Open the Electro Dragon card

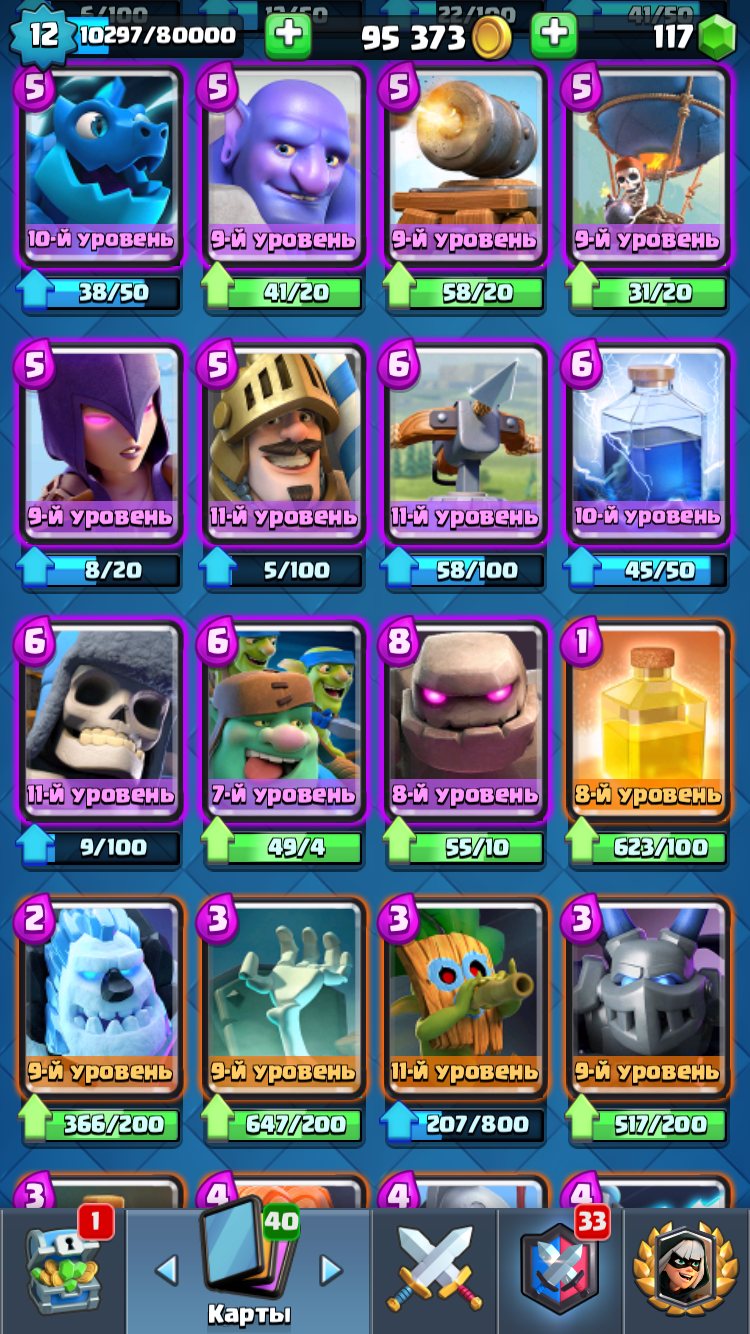[x=99, y=167]
